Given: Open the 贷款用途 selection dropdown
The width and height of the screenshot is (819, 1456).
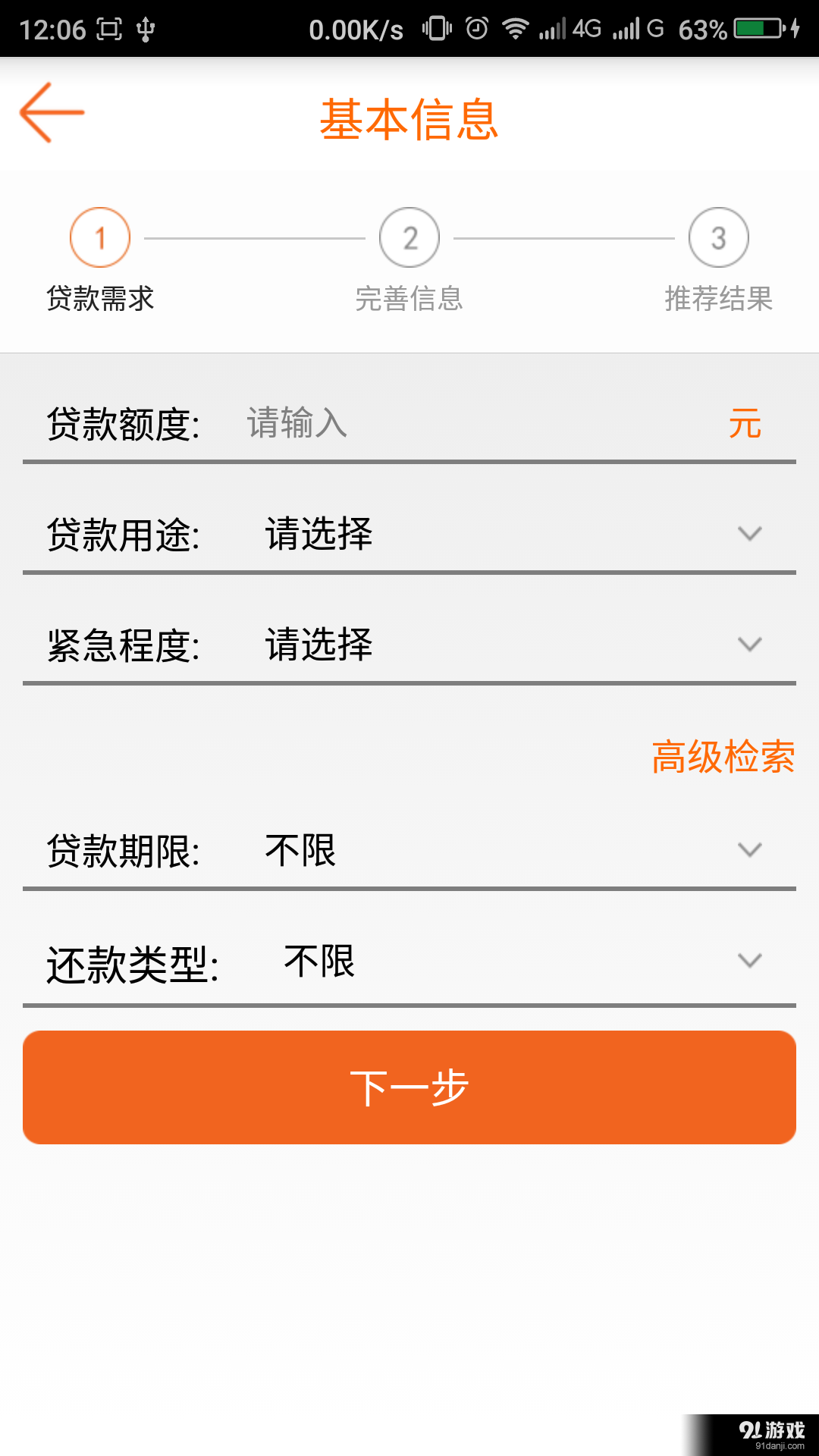Looking at the screenshot, I should pyautogui.click(x=409, y=533).
